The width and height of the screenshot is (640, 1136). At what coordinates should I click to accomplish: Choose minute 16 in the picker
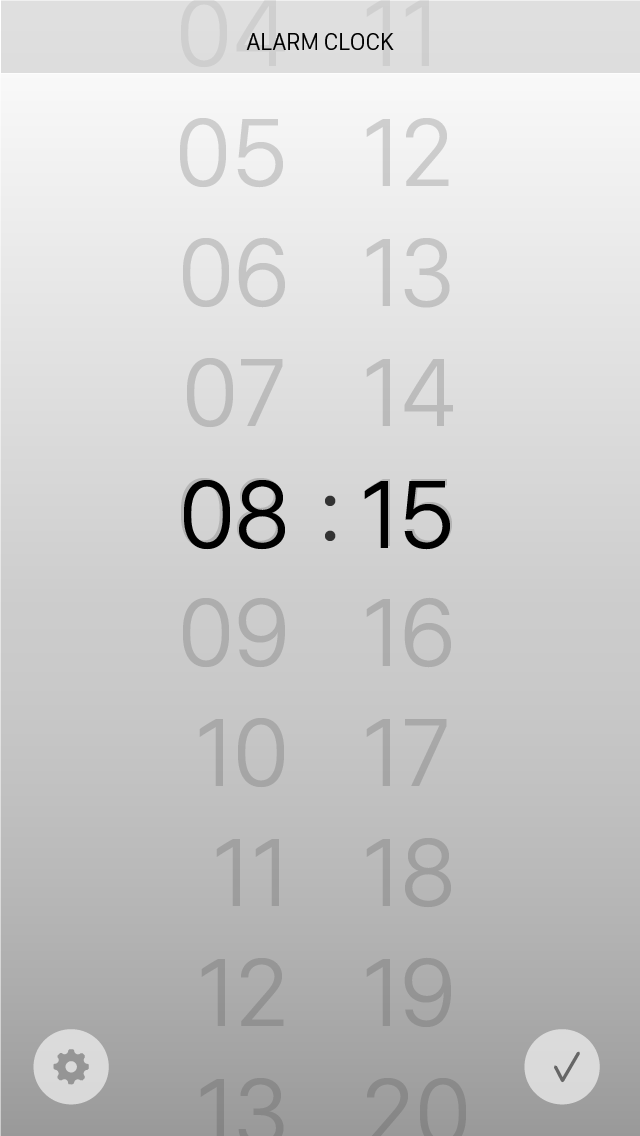(x=407, y=633)
